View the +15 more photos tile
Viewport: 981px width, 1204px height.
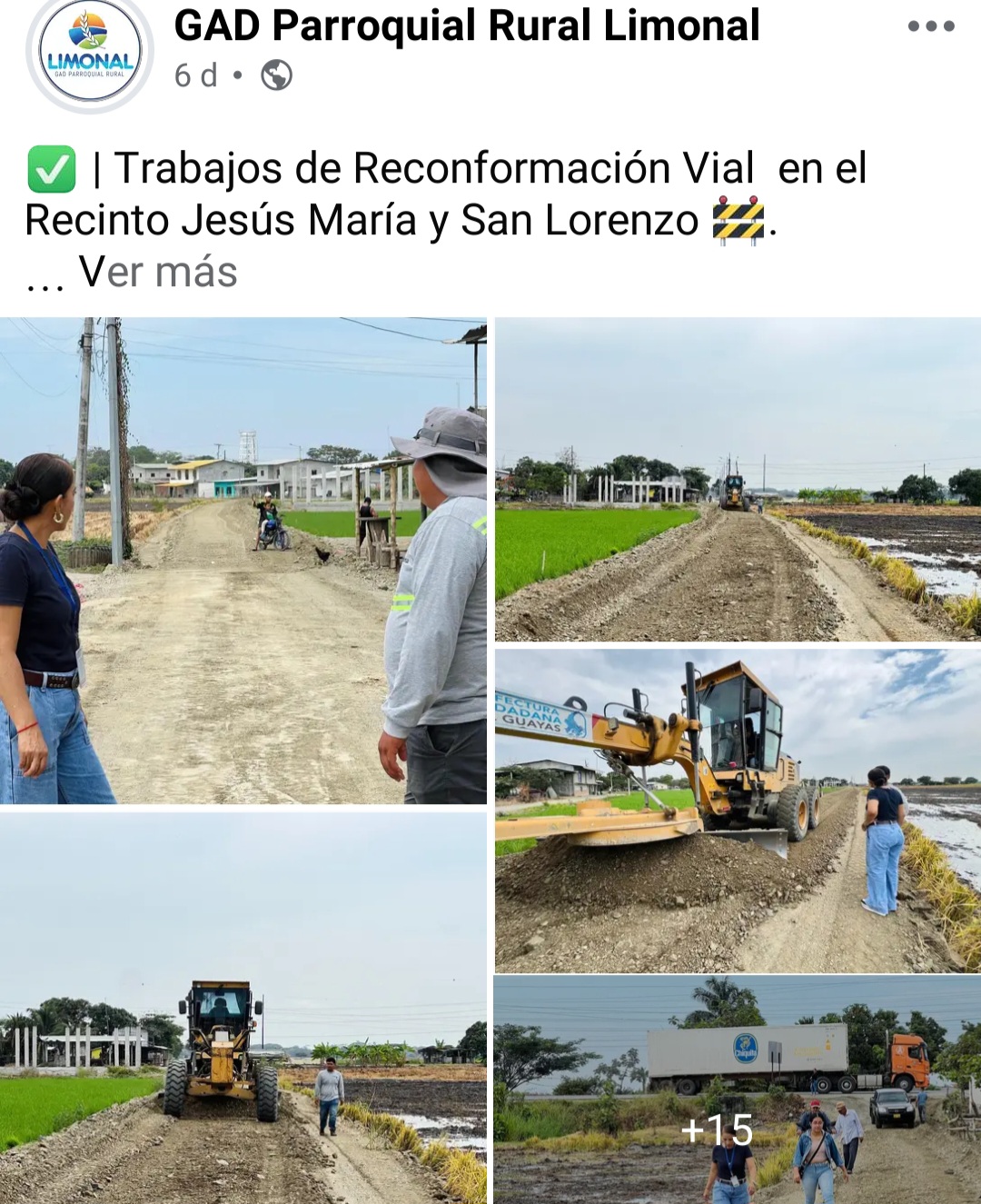click(738, 1090)
